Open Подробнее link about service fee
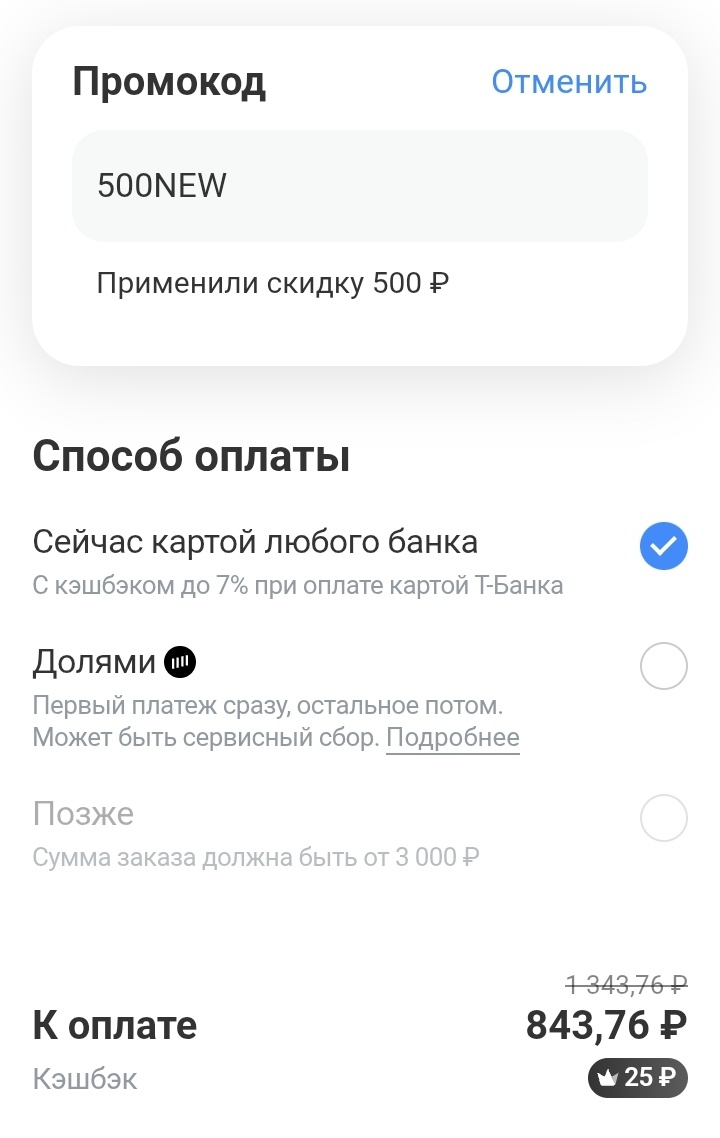Image resolution: width=720 pixels, height=1138 pixels. [x=453, y=737]
